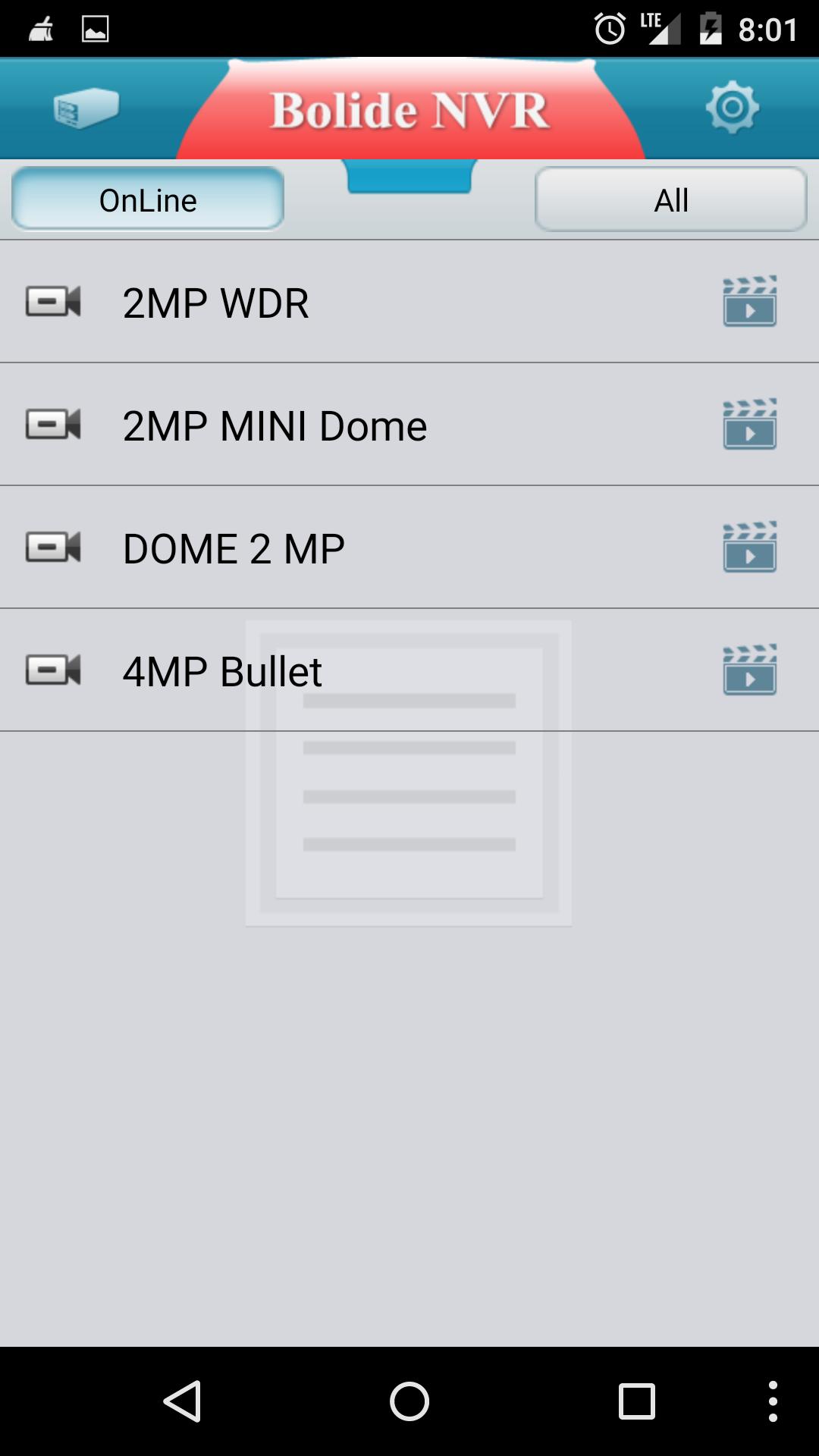View the DOME 2 MP camera
819x1456 pixels.
(x=234, y=548)
